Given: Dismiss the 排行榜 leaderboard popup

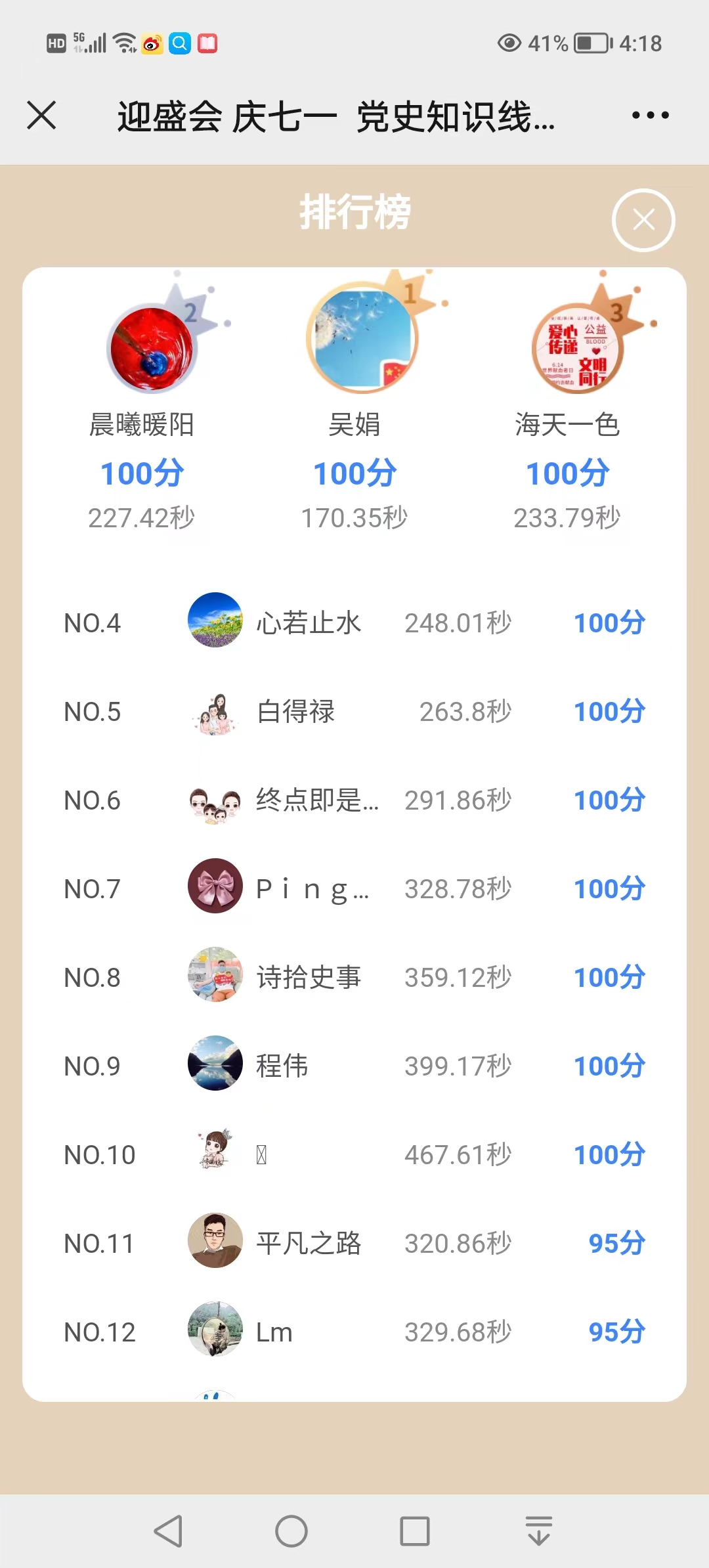Looking at the screenshot, I should tap(643, 220).
